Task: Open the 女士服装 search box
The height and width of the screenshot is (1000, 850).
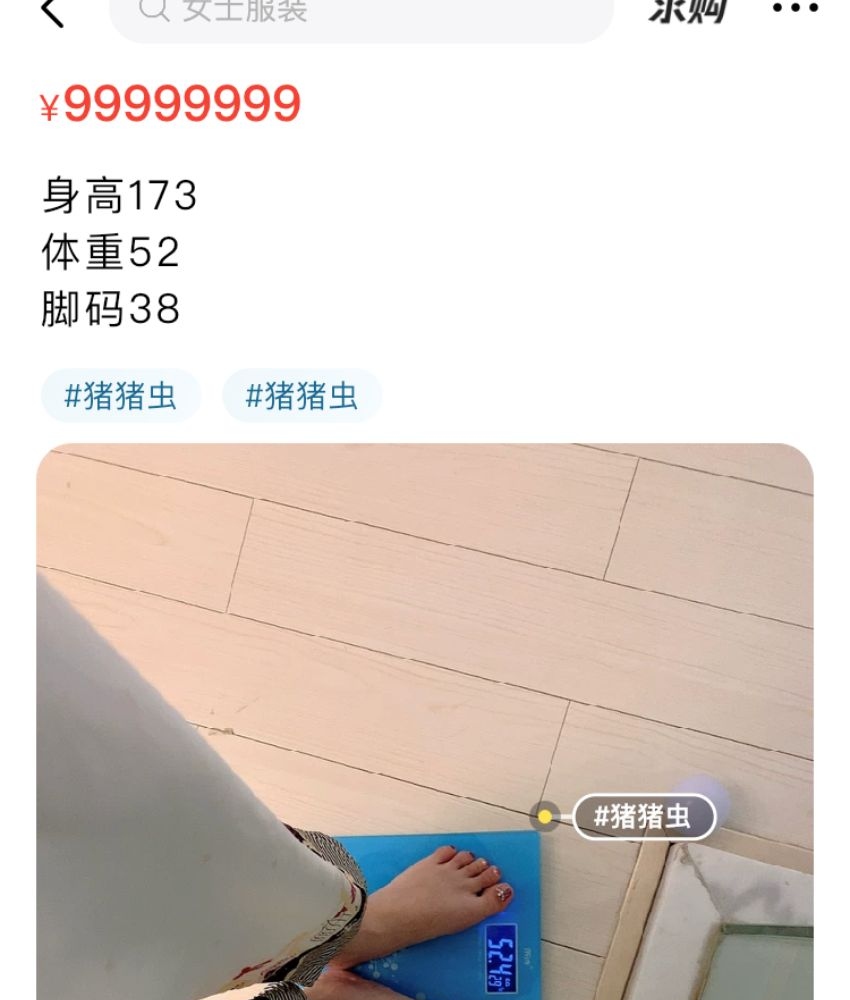Action: pos(360,14)
